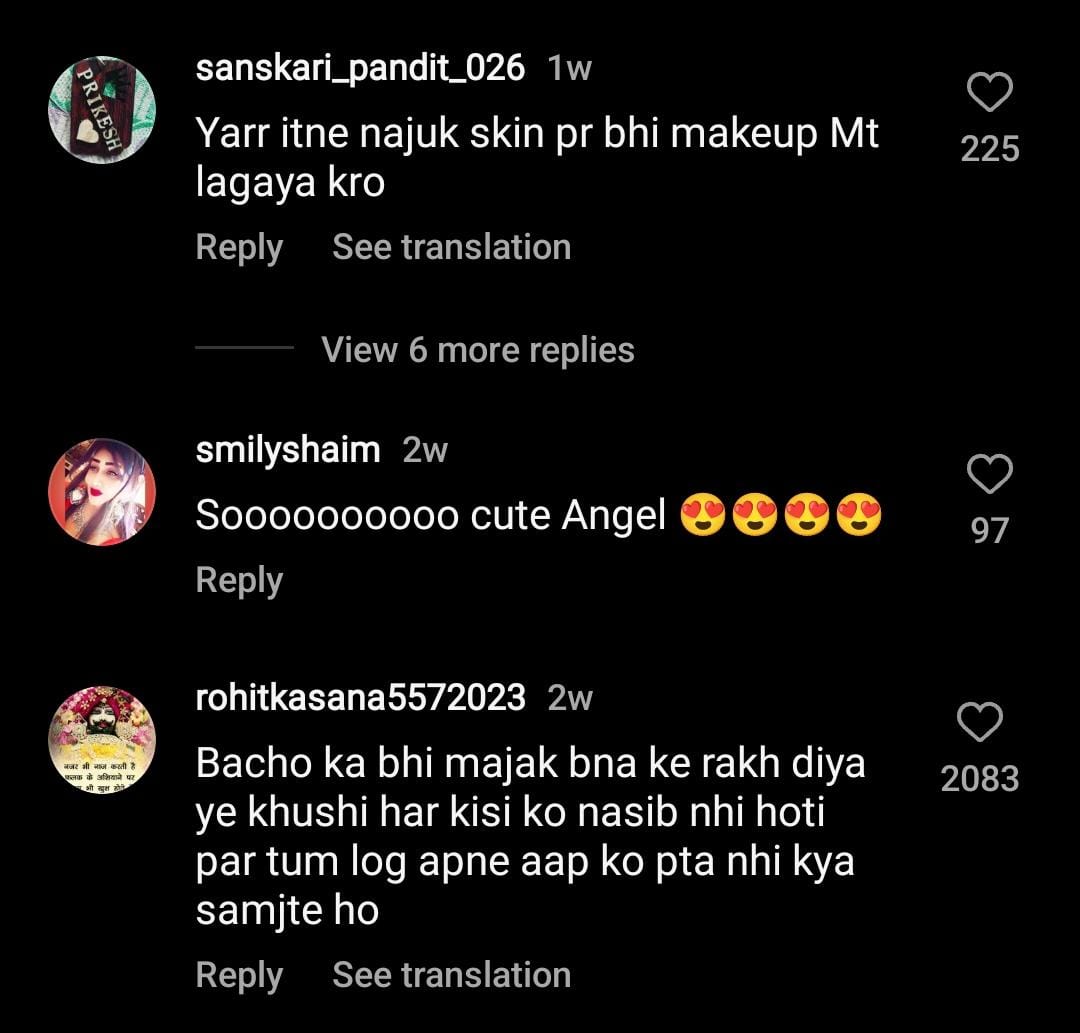The height and width of the screenshot is (1033, 1080).
Task: Like rohitkasana5572023's comment
Action: [x=979, y=722]
